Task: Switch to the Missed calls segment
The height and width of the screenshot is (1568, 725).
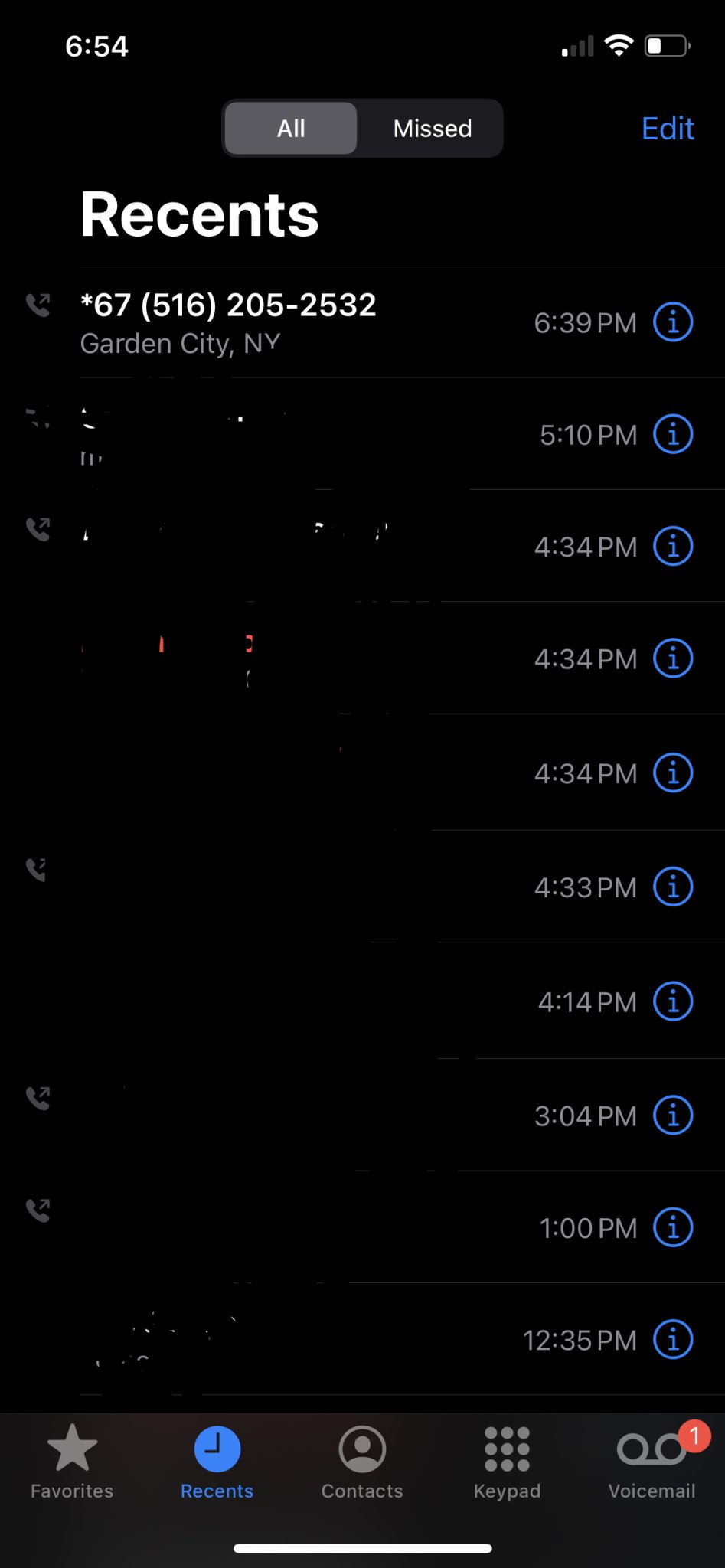Action: [432, 129]
